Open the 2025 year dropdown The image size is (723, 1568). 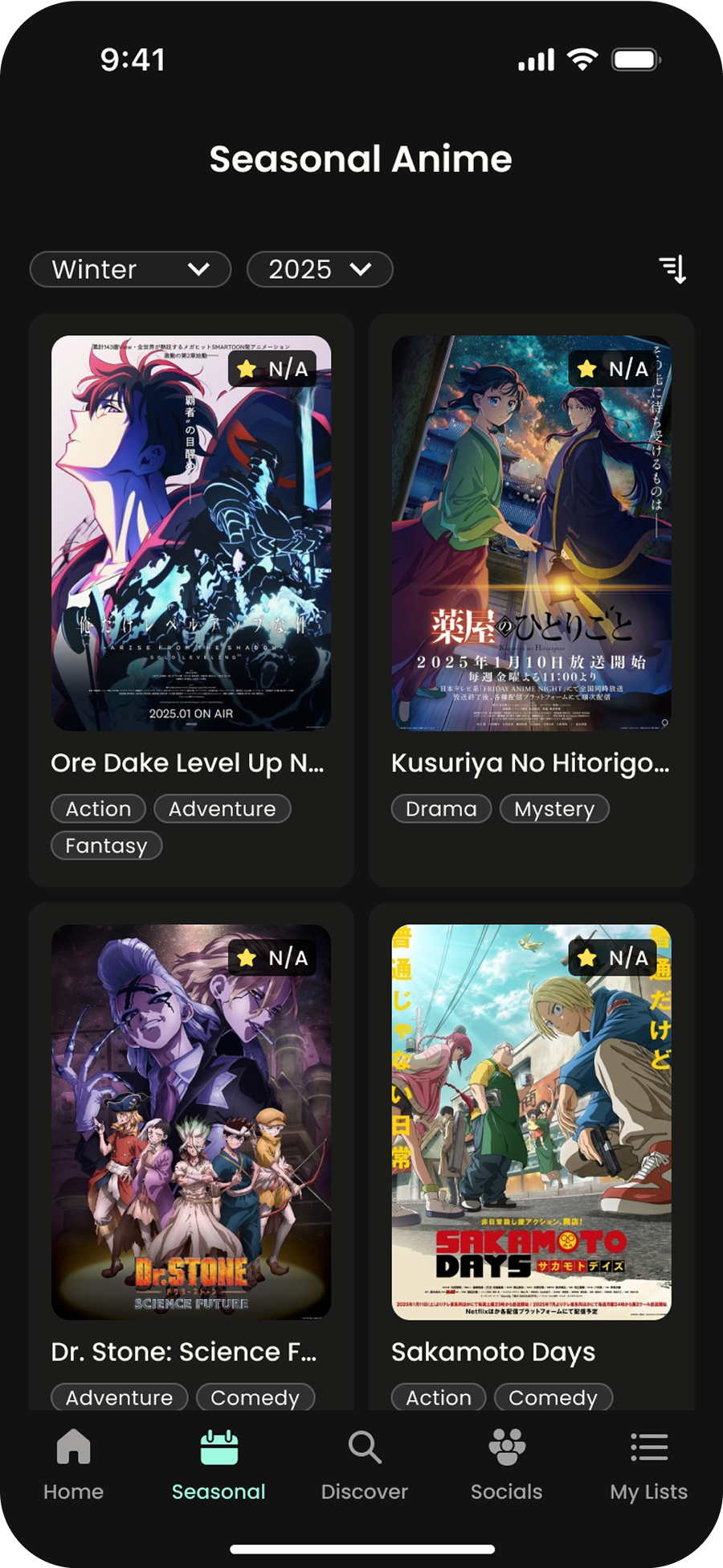(x=319, y=269)
